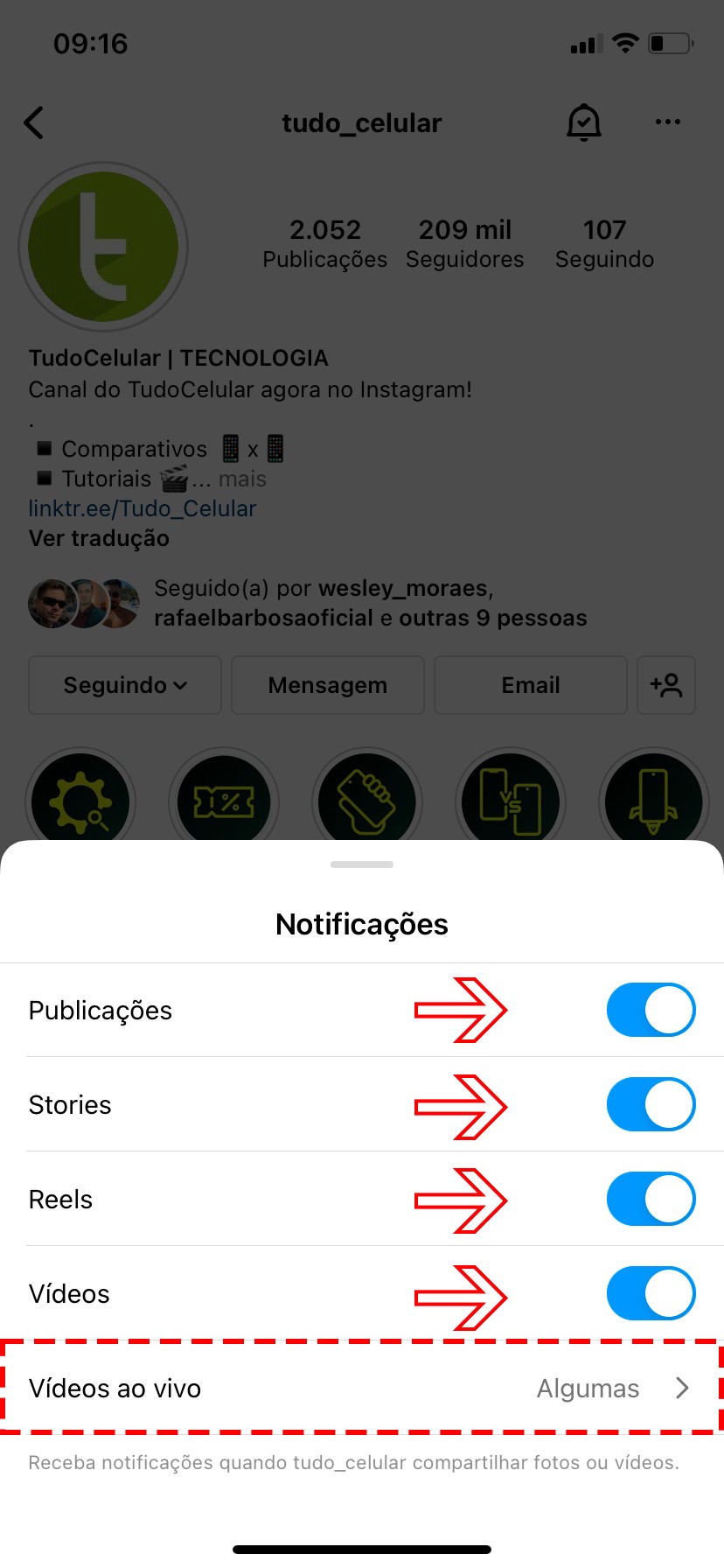Switch off Vídeos notifications

point(651,1293)
